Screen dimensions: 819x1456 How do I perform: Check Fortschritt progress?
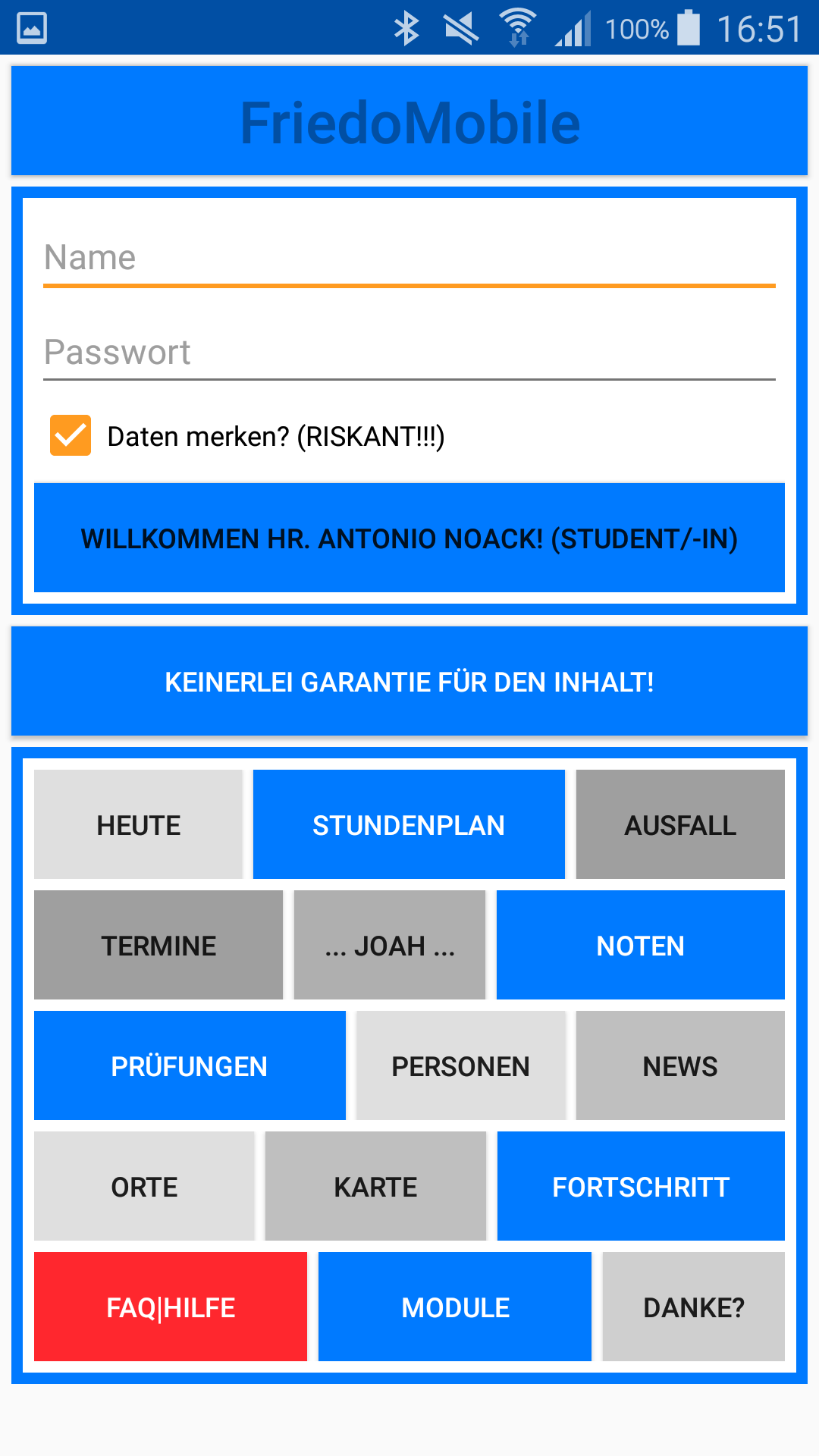pyautogui.click(x=641, y=1186)
